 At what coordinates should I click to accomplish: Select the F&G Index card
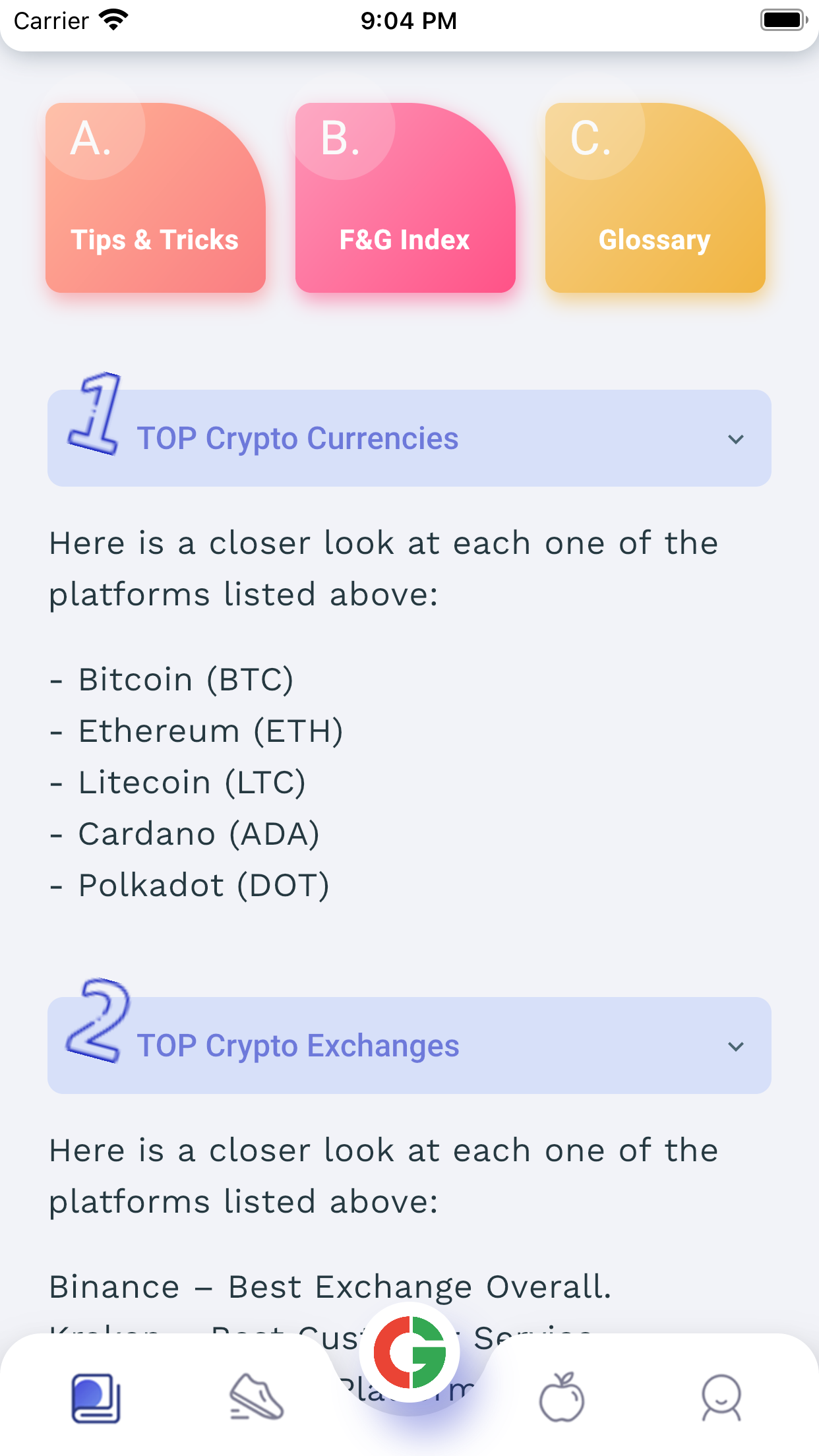405,198
